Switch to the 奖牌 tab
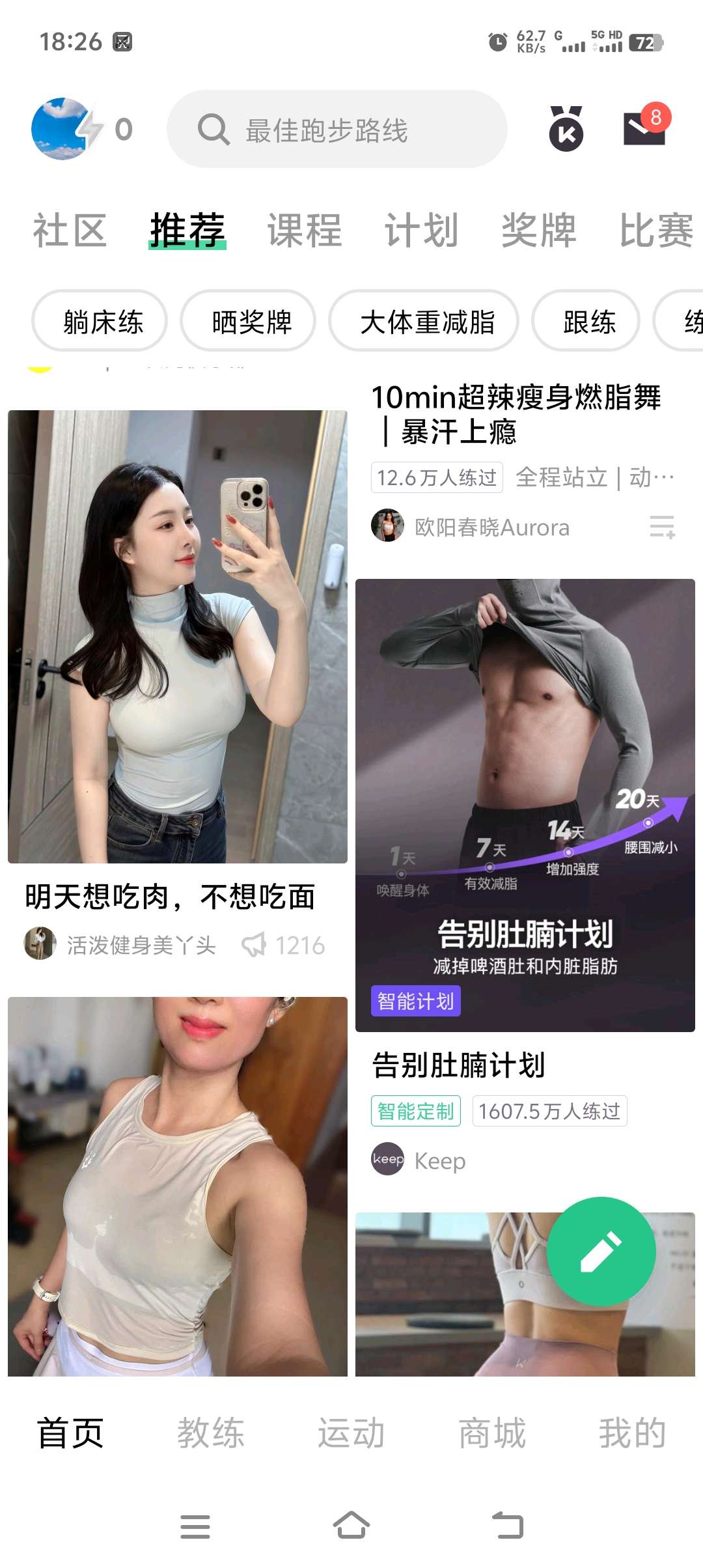 pyautogui.click(x=539, y=231)
